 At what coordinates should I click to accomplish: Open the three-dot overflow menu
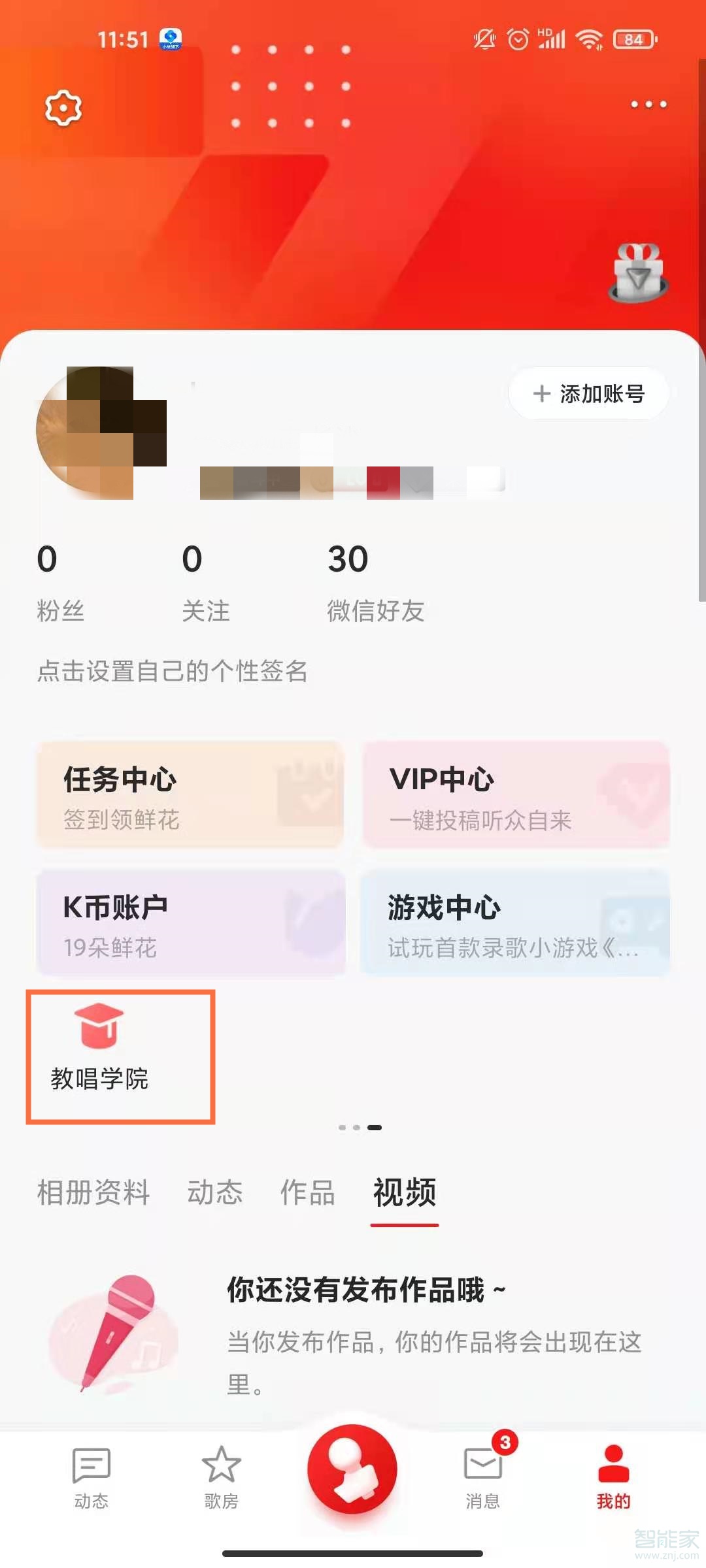(648, 105)
